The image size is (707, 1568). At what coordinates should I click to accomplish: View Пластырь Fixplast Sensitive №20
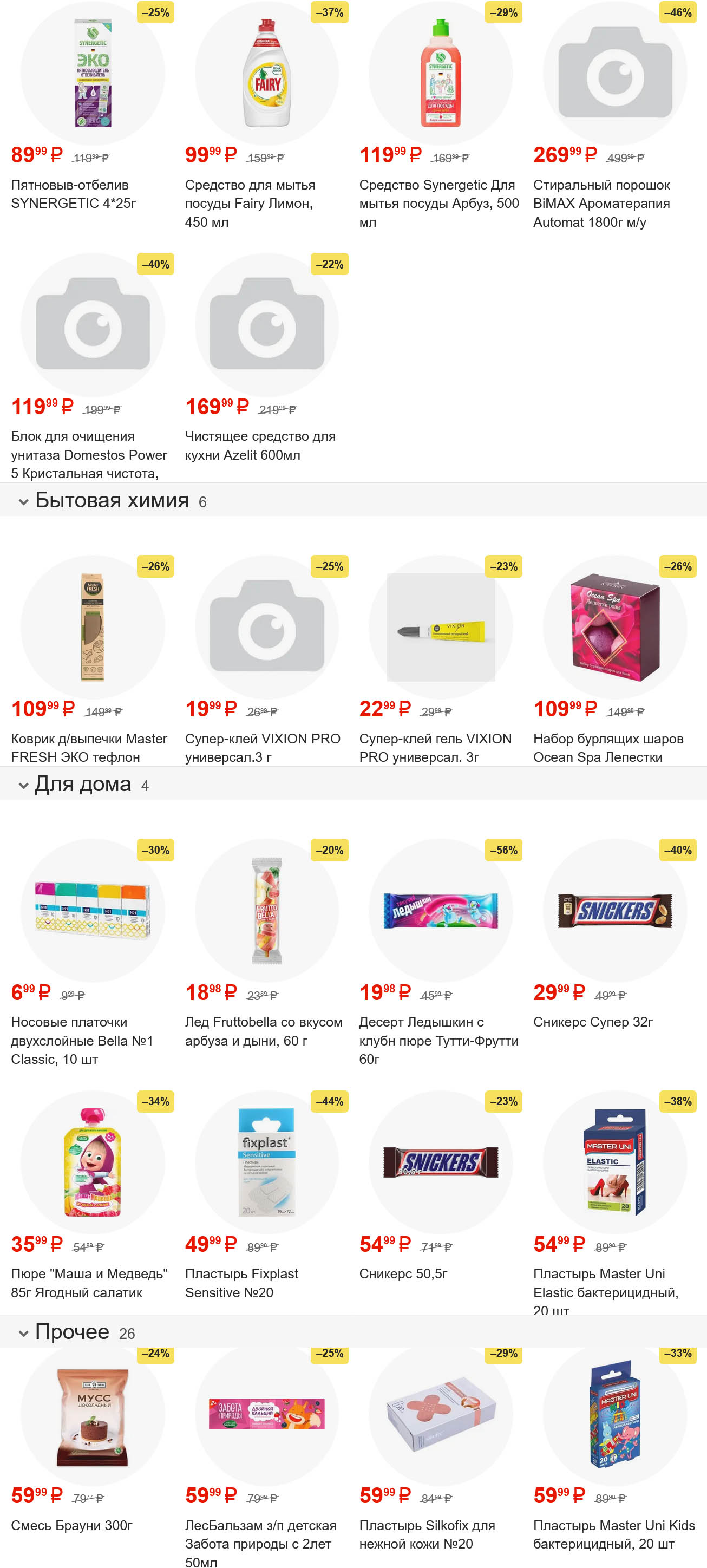(266, 1162)
